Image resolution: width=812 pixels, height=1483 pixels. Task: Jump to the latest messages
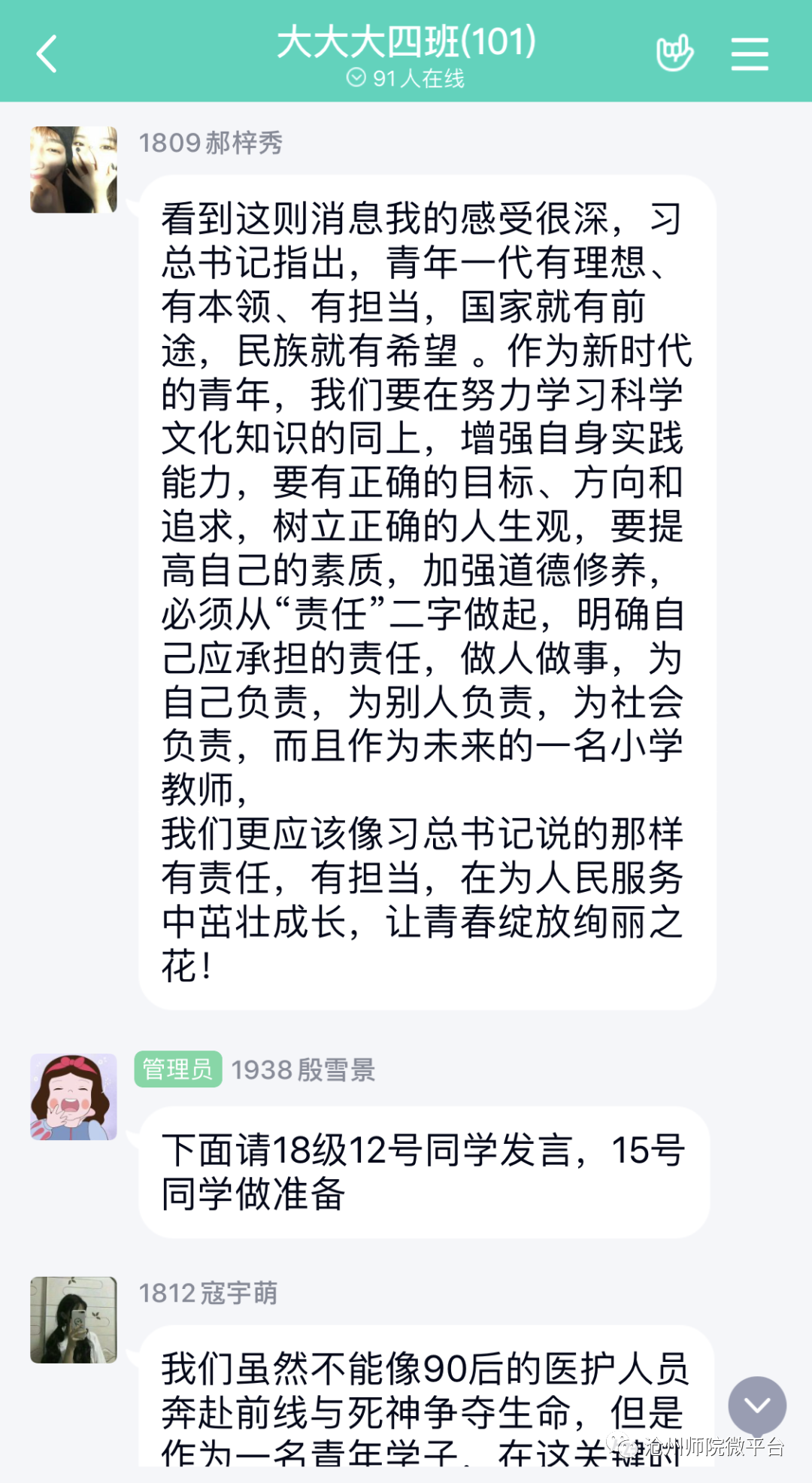click(x=756, y=1405)
